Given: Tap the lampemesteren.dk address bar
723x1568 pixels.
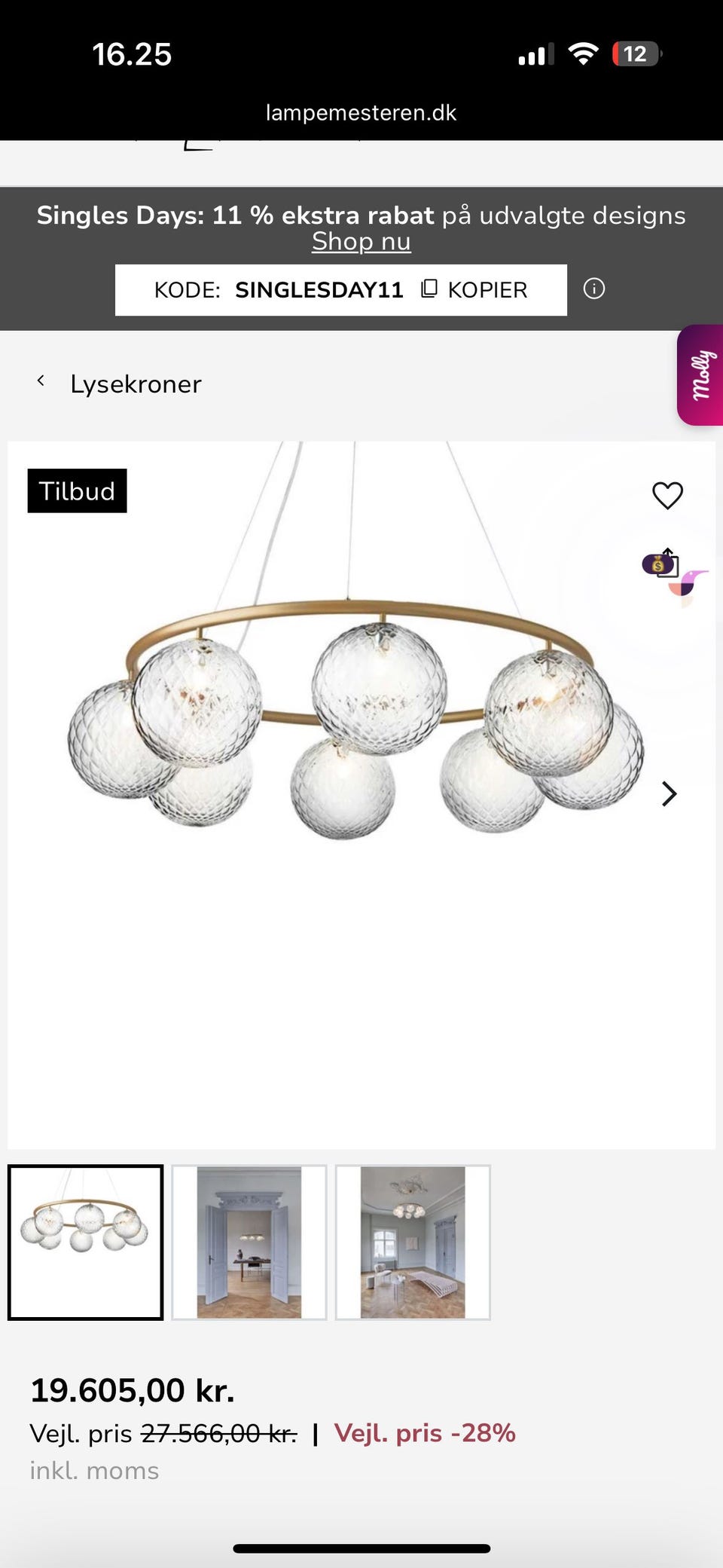Looking at the screenshot, I should pyautogui.click(x=361, y=113).
